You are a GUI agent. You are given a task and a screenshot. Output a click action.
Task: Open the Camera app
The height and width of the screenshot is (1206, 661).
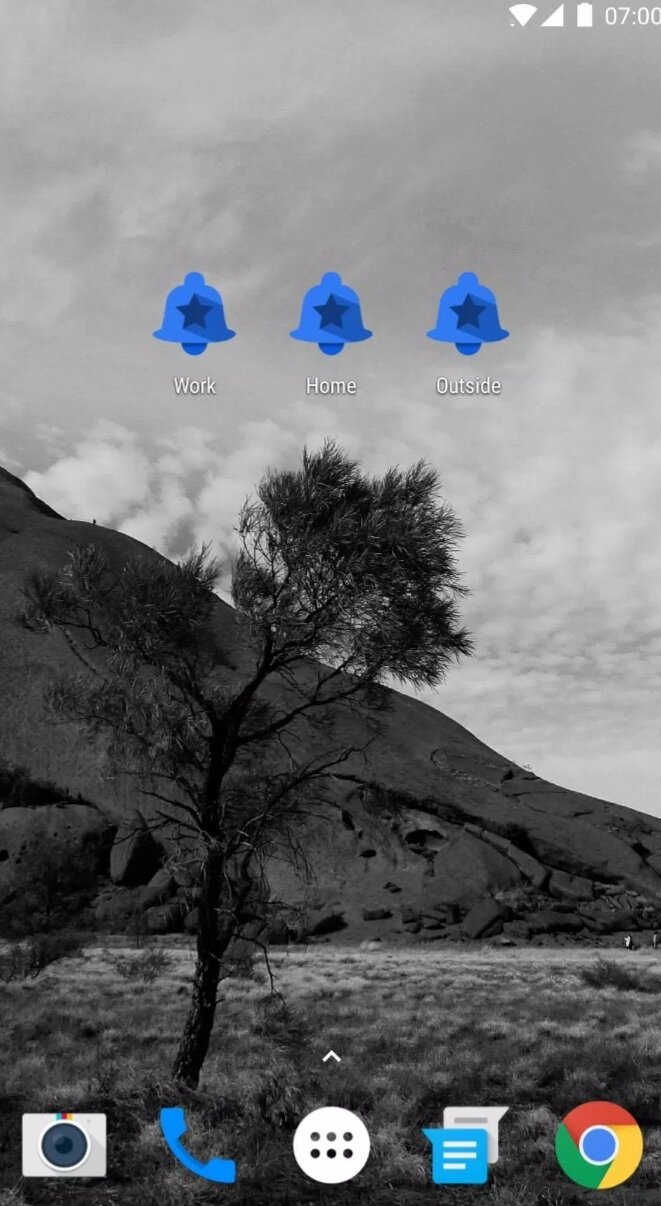64,1145
